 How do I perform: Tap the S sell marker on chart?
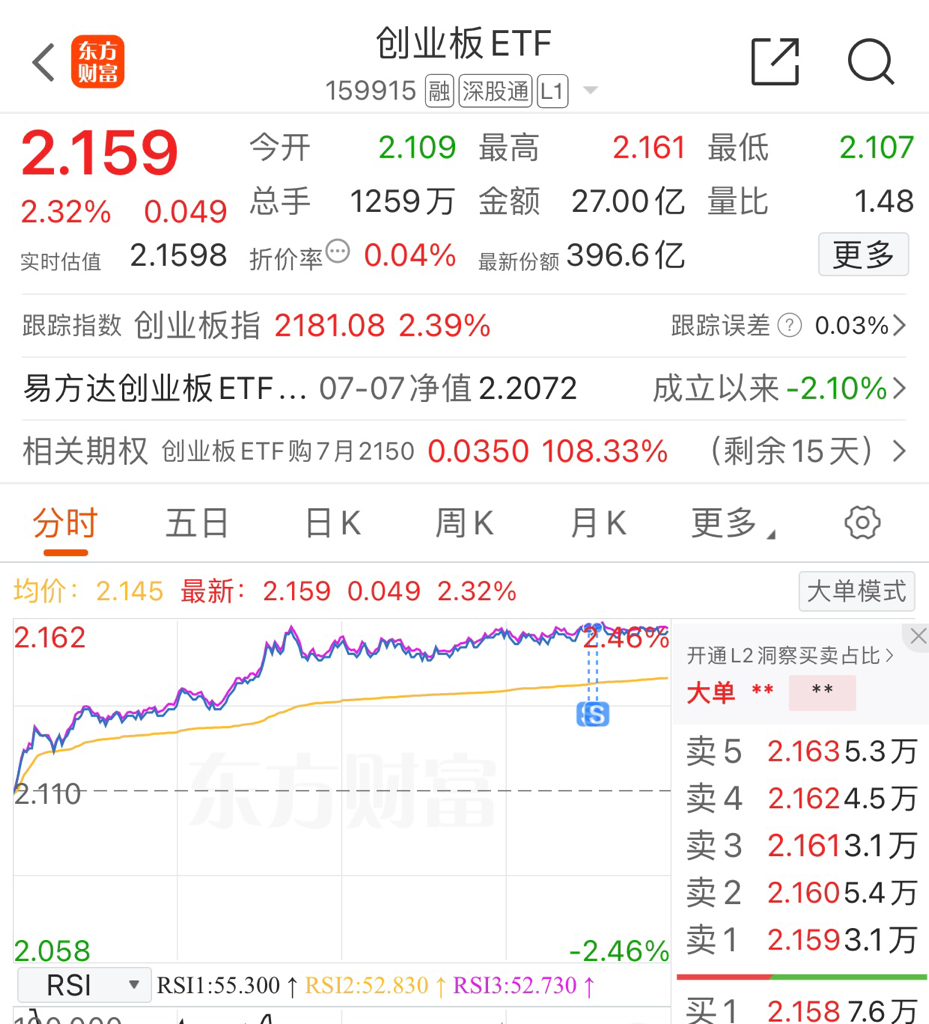[592, 715]
